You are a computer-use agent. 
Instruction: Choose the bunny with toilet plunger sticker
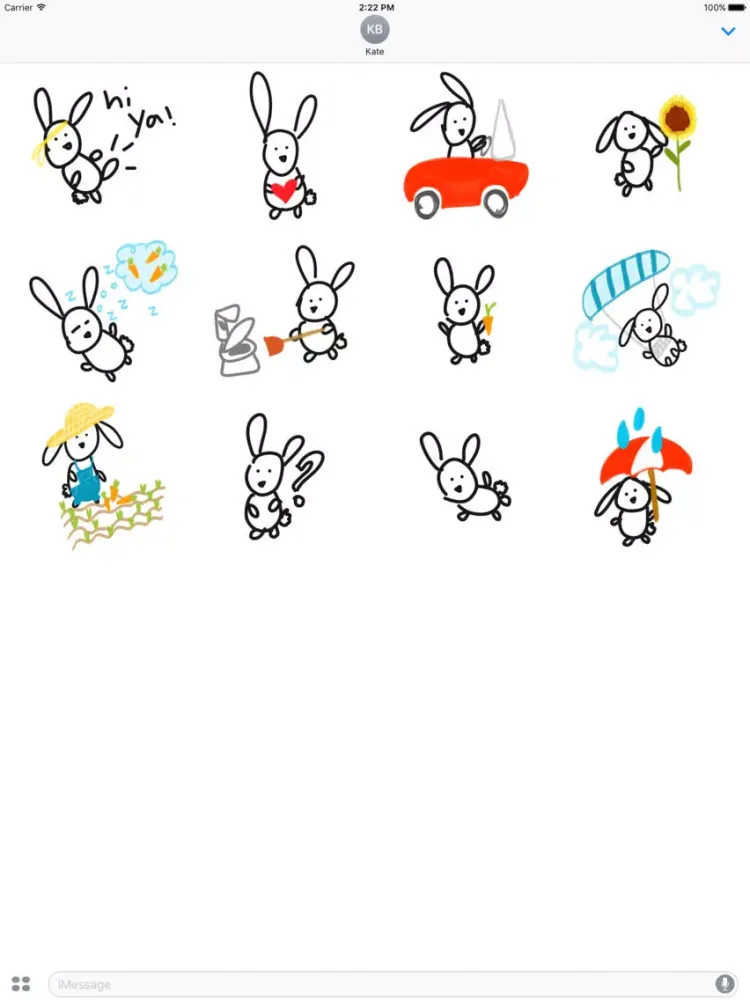click(286, 310)
